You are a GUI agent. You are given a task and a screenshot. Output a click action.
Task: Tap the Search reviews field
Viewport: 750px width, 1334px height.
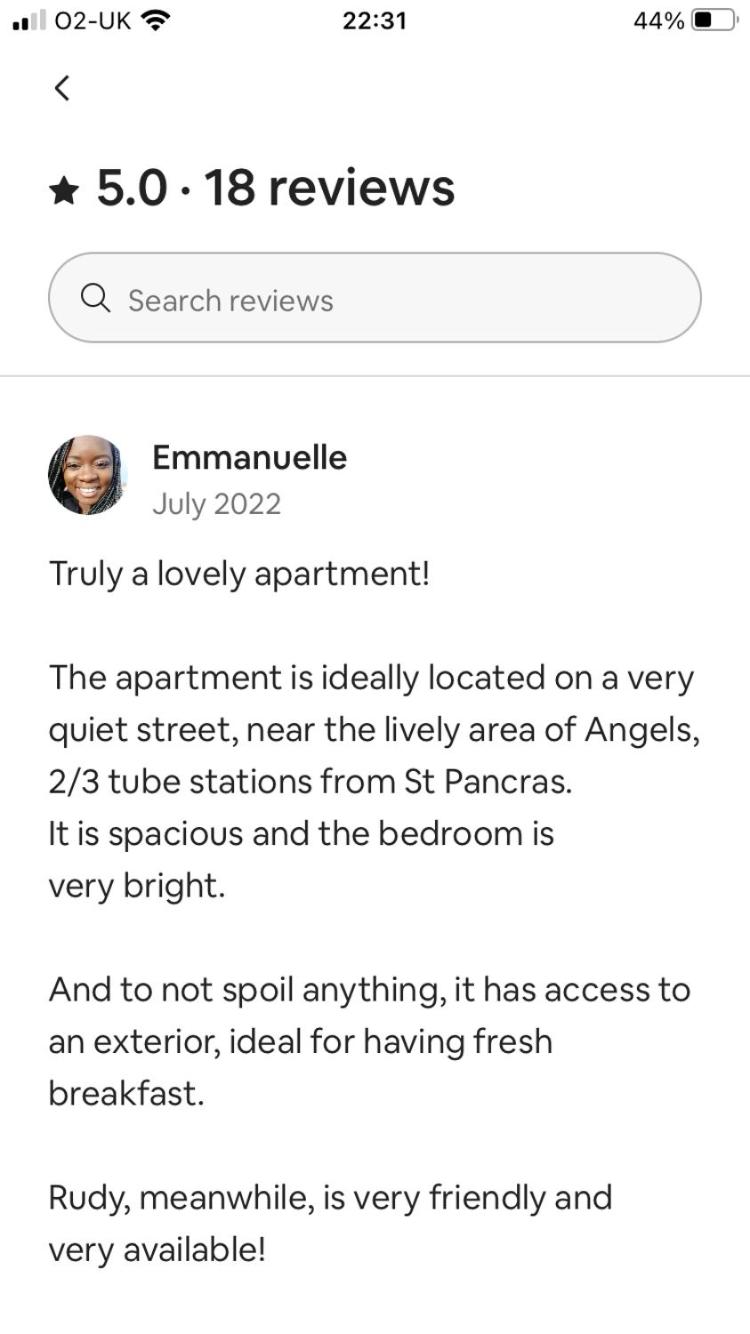(x=374, y=299)
